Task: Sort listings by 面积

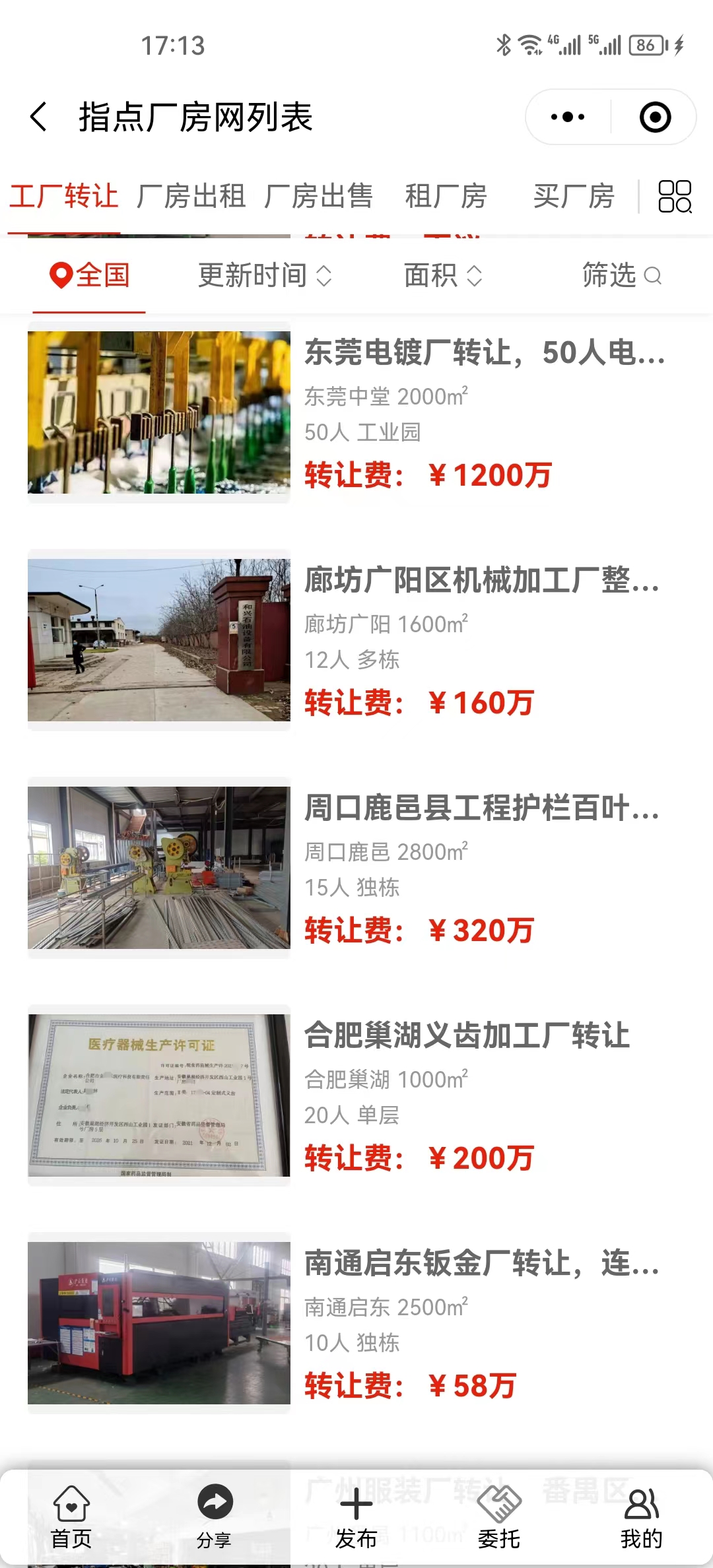Action: tap(442, 275)
